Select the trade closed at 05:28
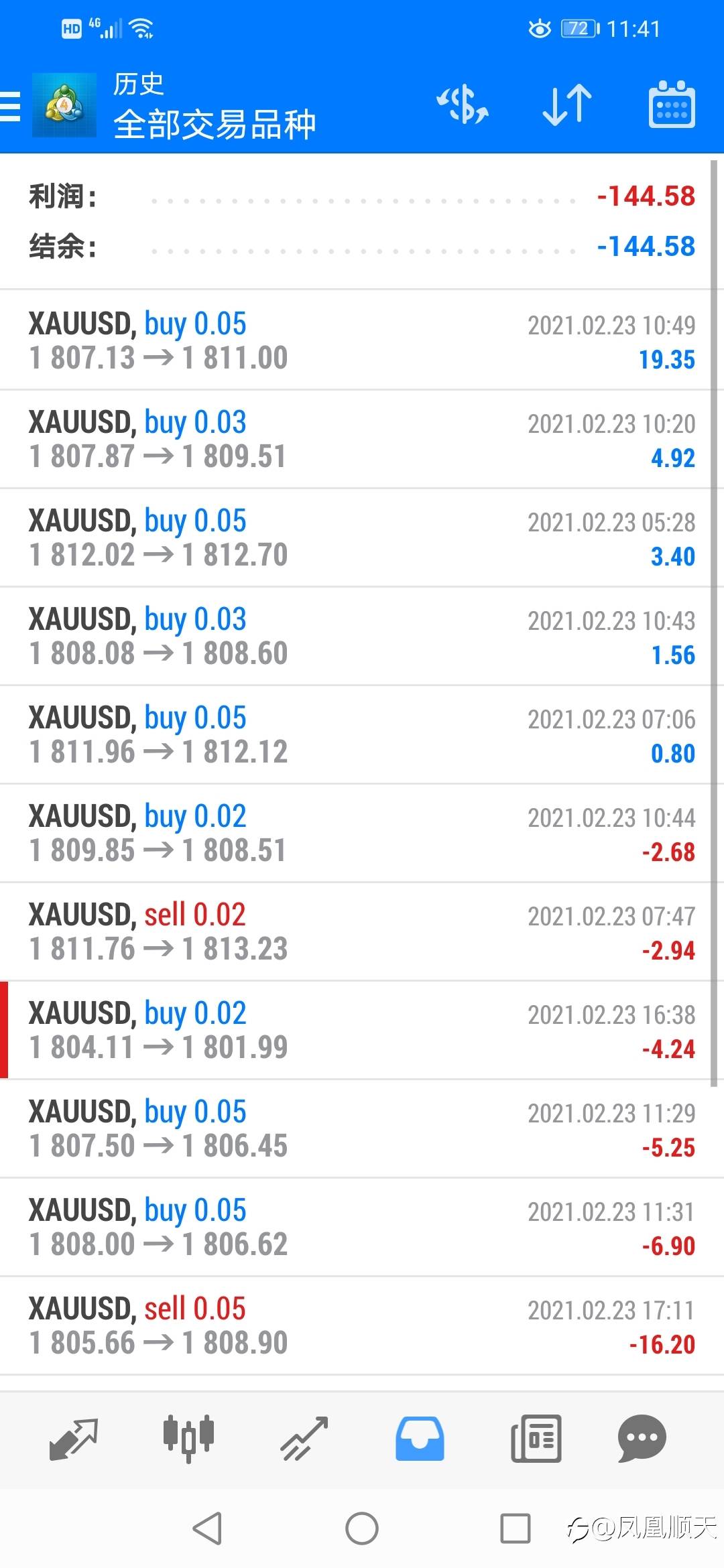Screen dimensions: 724x1568 (362, 537)
